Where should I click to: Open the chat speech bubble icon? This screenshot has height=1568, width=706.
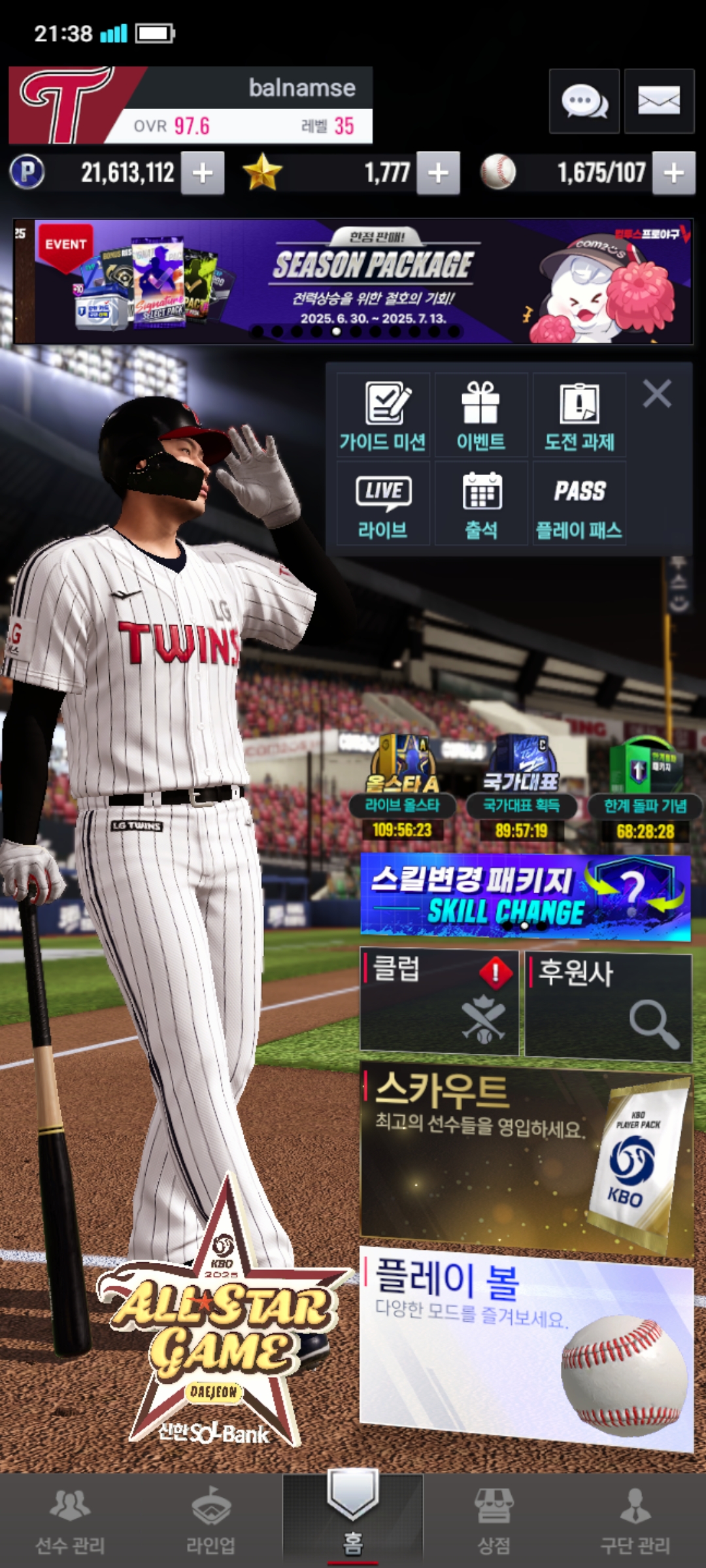point(584,101)
